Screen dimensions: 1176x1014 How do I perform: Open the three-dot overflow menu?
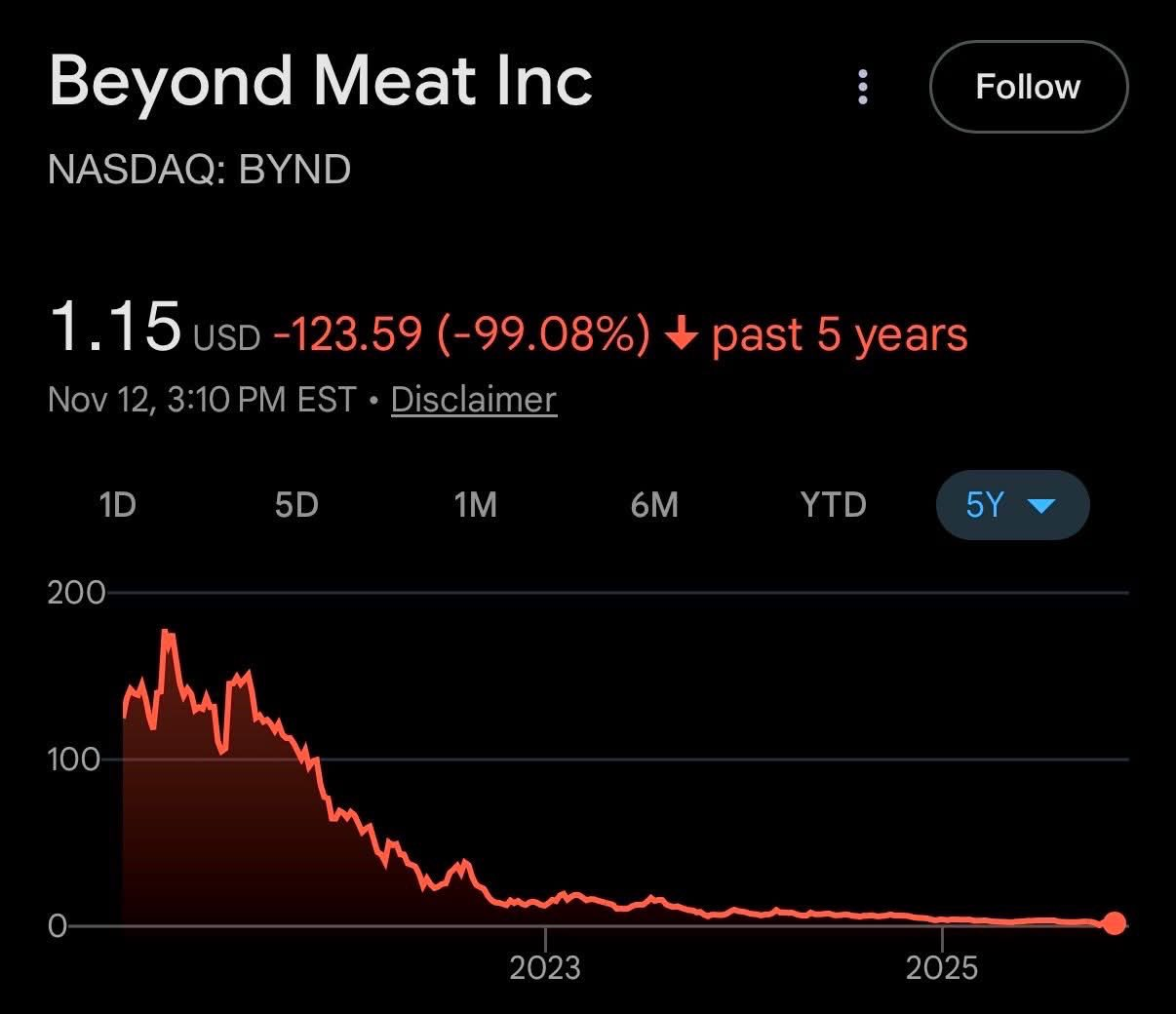coord(862,87)
